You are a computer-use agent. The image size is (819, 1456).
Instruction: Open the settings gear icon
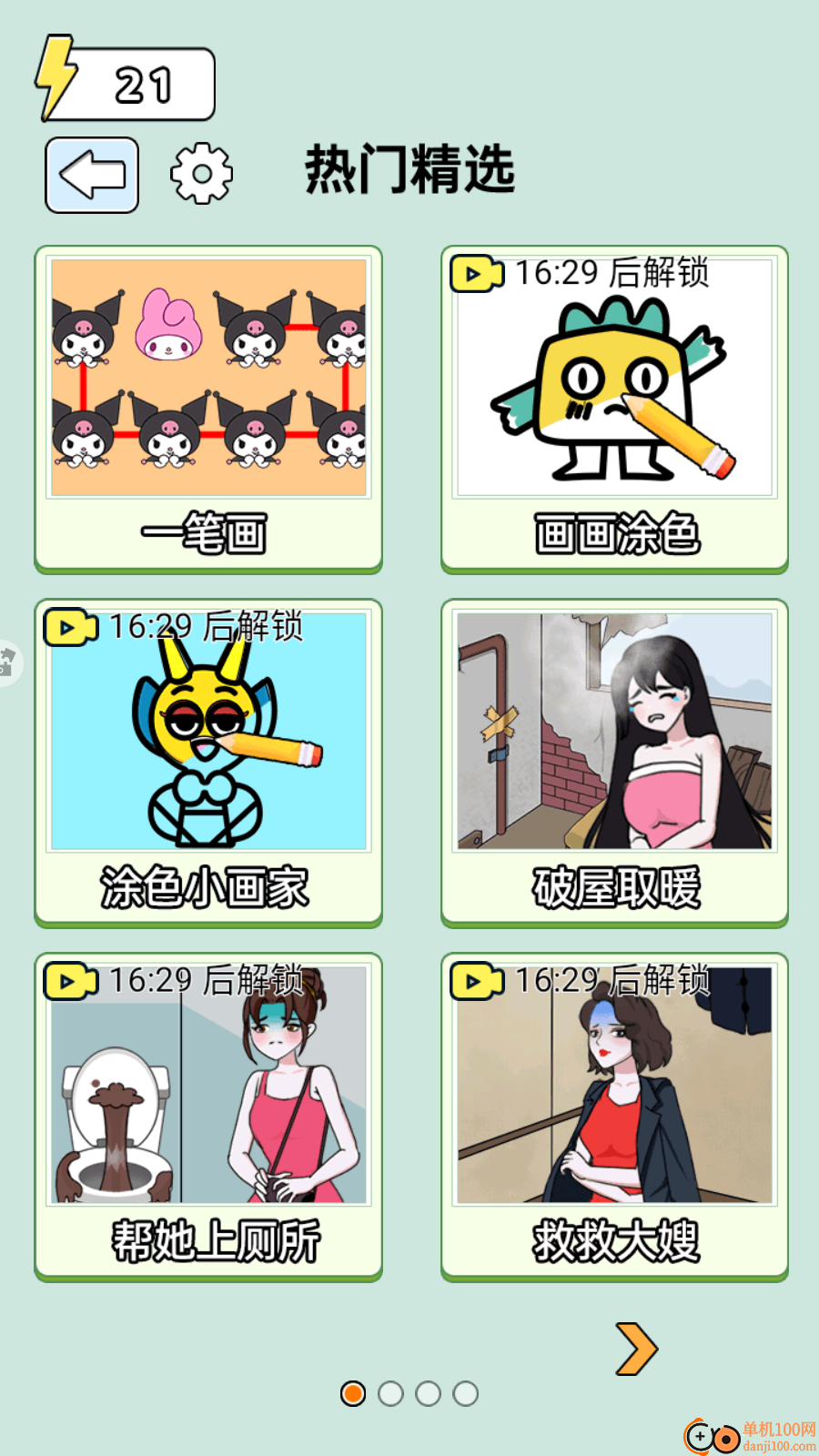(x=200, y=173)
